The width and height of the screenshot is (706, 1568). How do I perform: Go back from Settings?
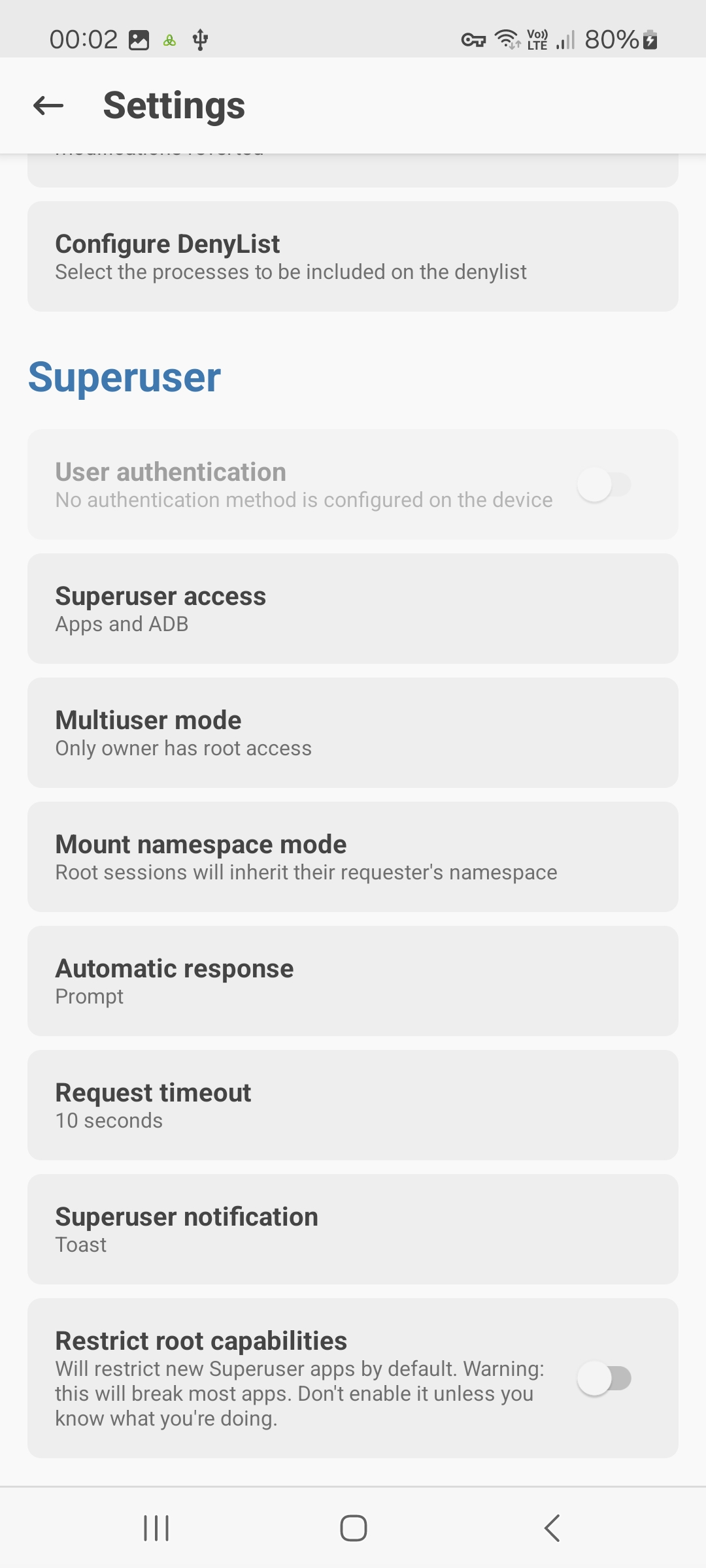(x=48, y=105)
